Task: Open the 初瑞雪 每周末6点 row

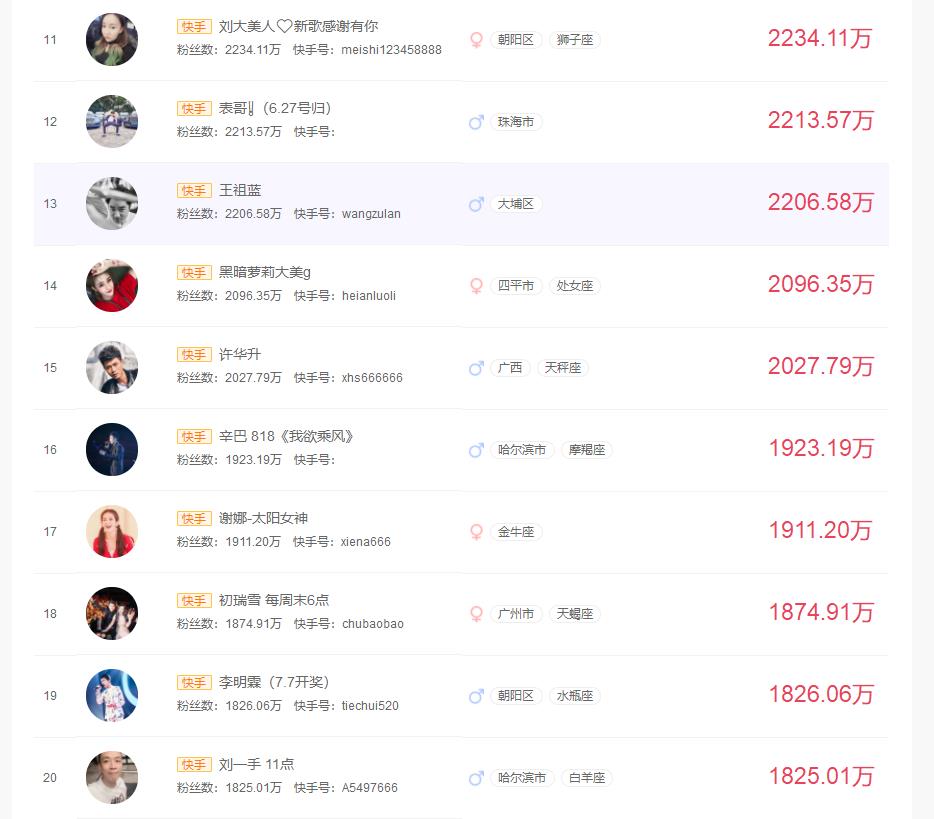Action: 274,601
